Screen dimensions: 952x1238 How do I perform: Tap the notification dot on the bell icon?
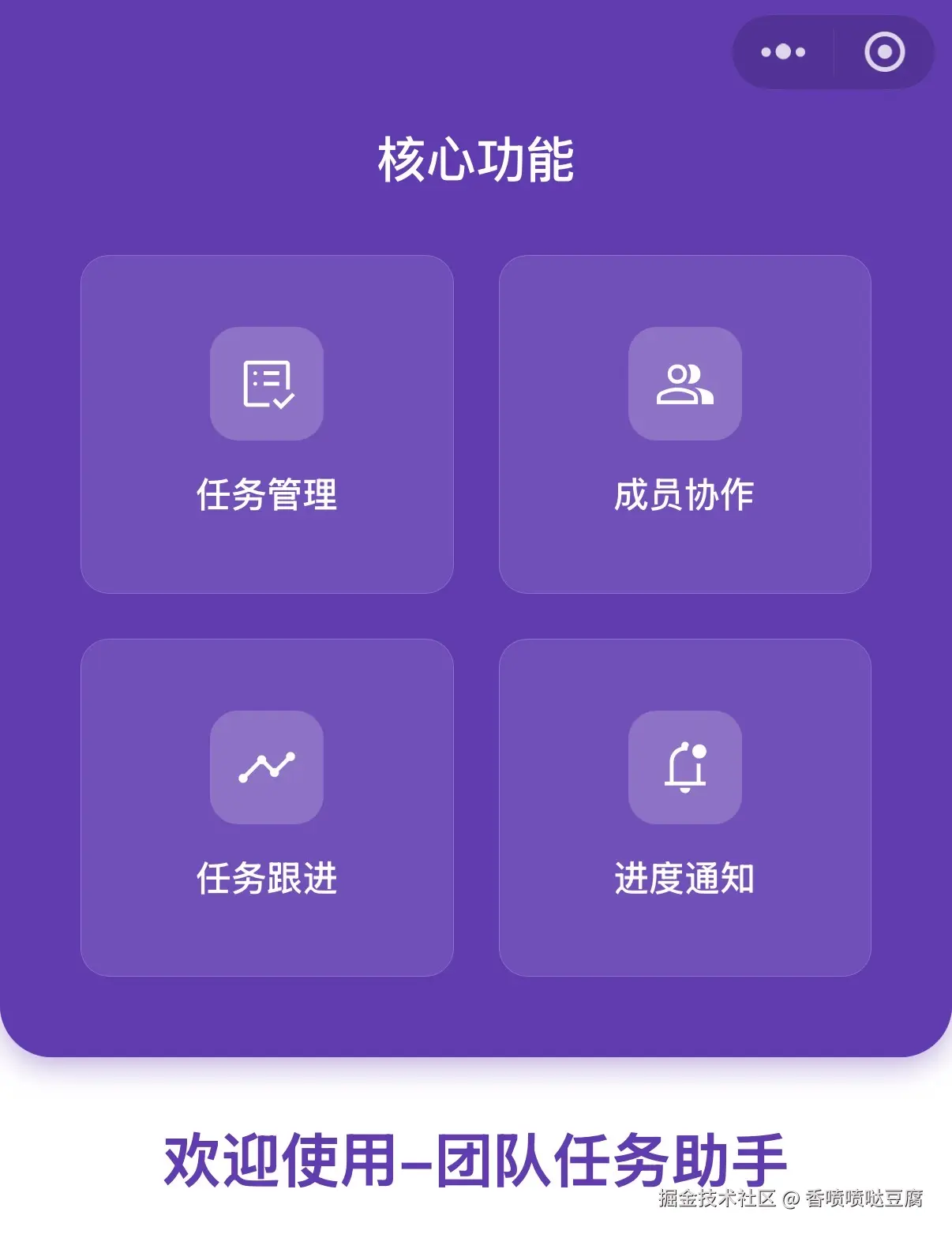pyautogui.click(x=700, y=750)
